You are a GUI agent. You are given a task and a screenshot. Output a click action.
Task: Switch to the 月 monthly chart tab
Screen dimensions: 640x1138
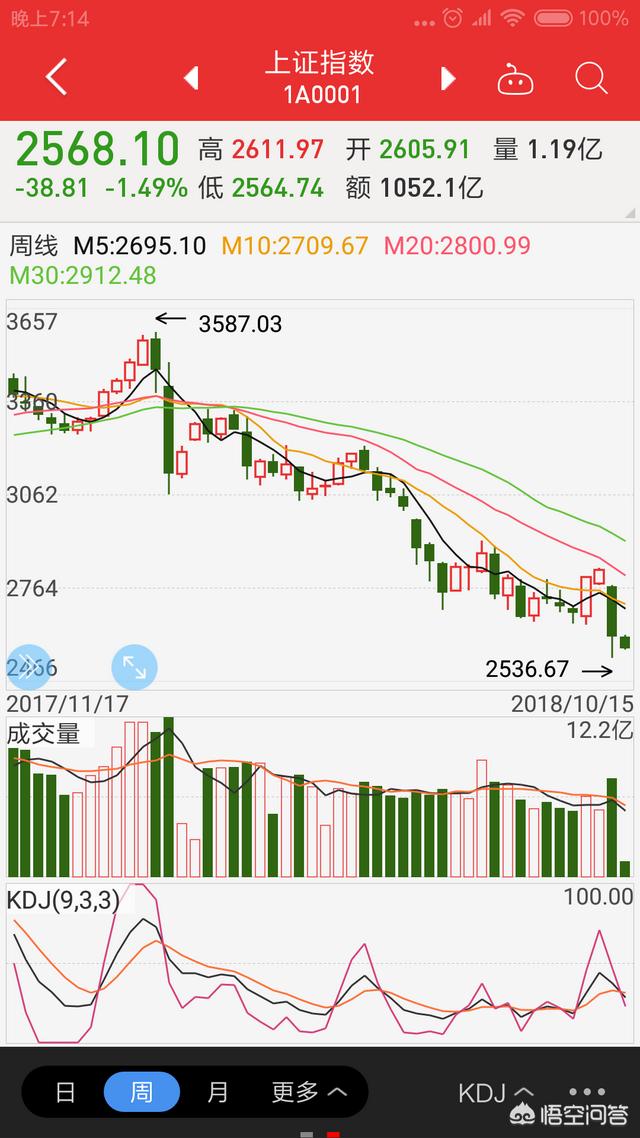(218, 1092)
